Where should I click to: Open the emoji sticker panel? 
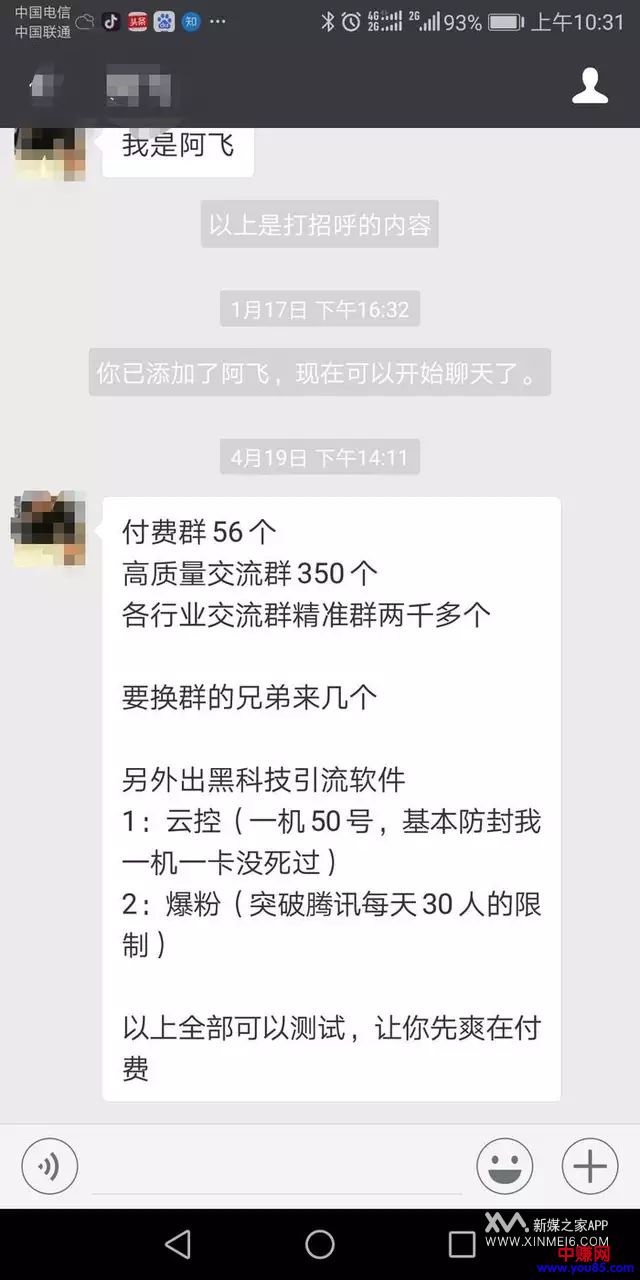pyautogui.click(x=504, y=1166)
